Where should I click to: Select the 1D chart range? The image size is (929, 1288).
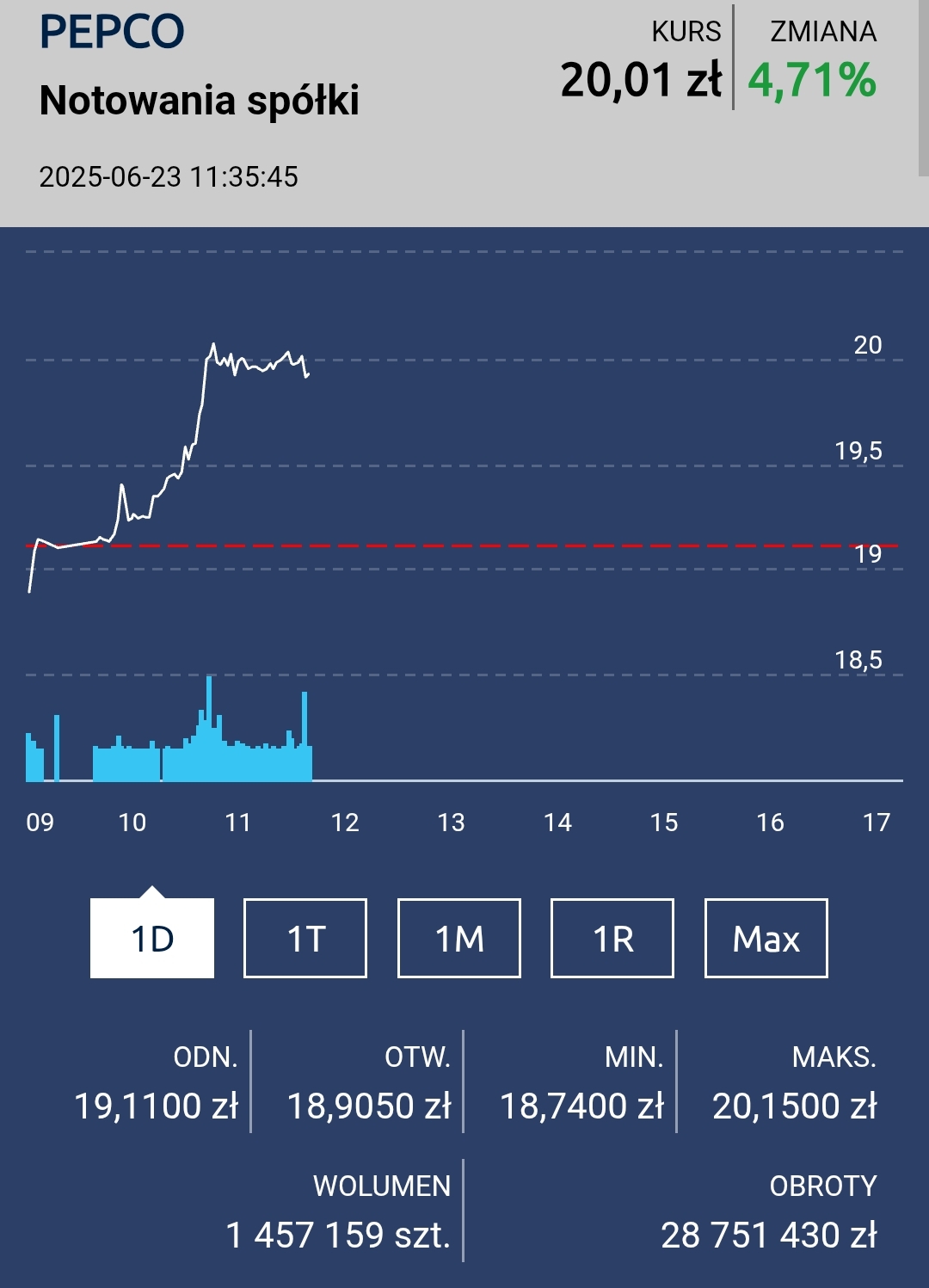[152, 938]
